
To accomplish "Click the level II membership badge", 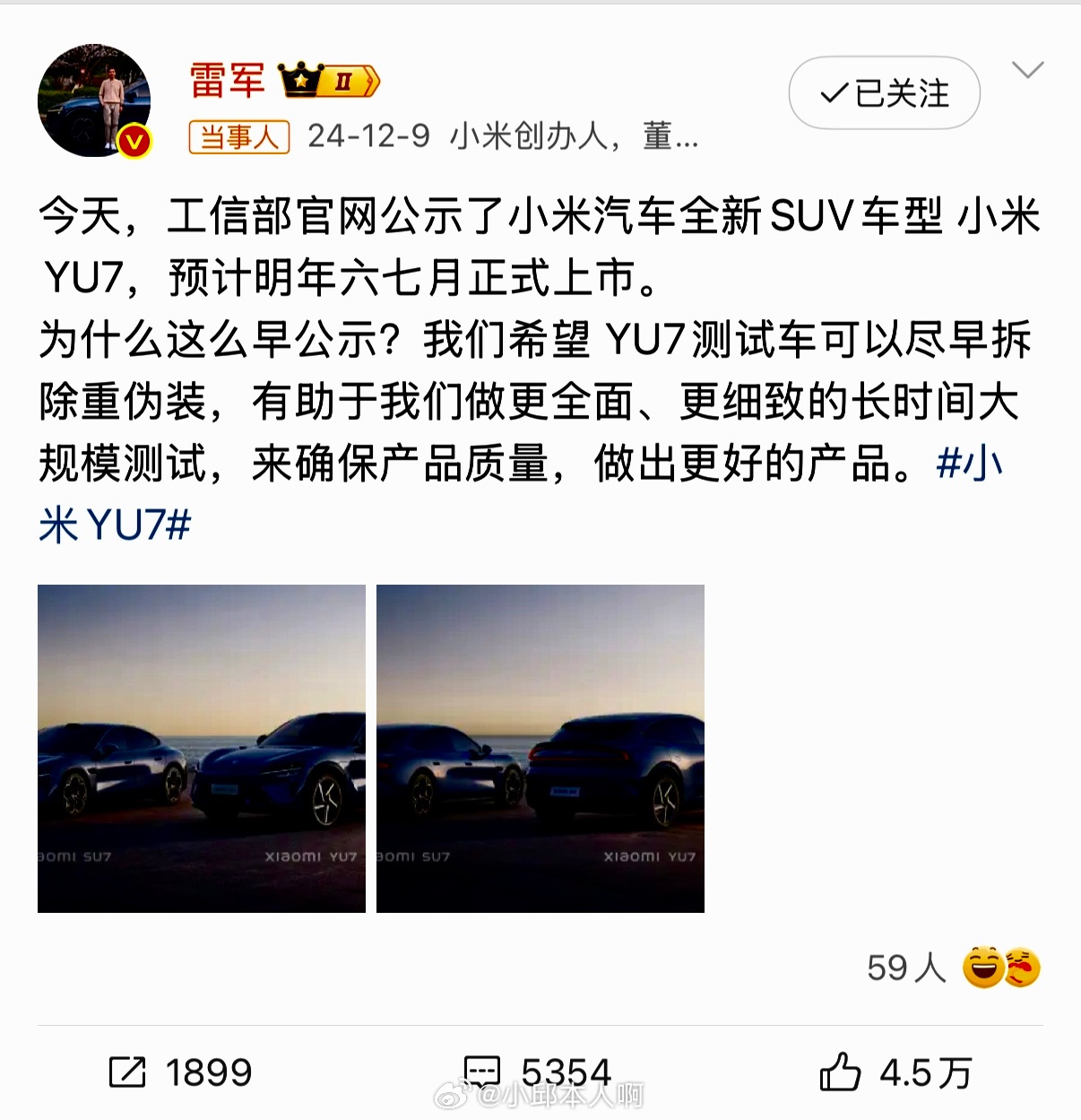I will click(345, 82).
